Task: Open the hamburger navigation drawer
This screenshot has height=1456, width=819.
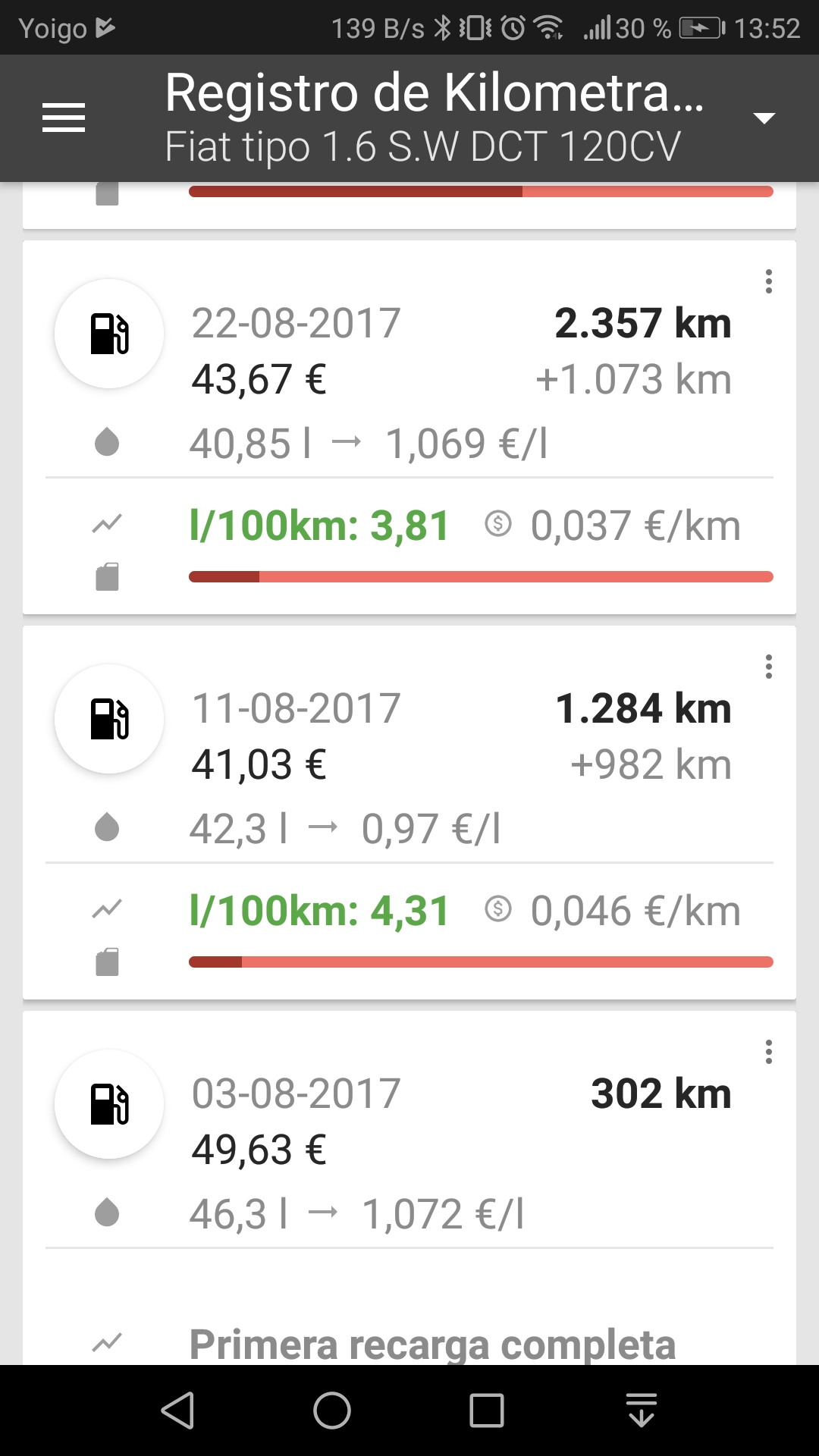Action: 64,118
